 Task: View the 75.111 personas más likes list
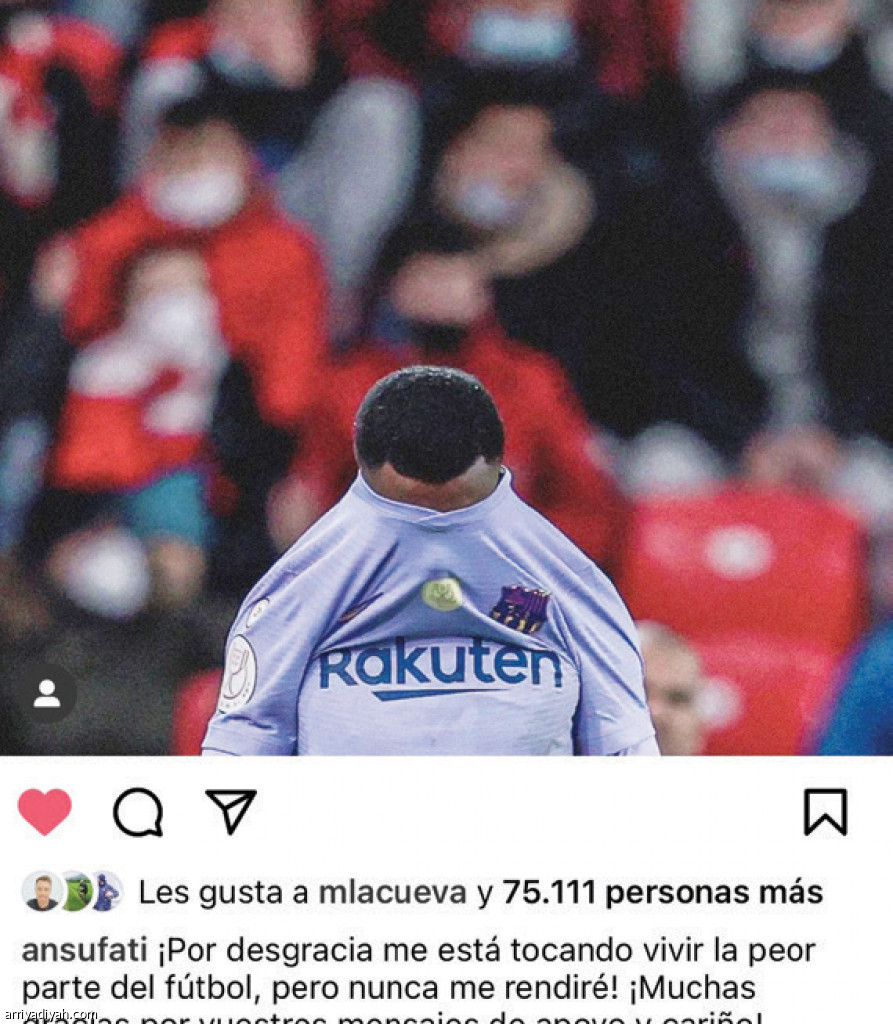[662, 892]
